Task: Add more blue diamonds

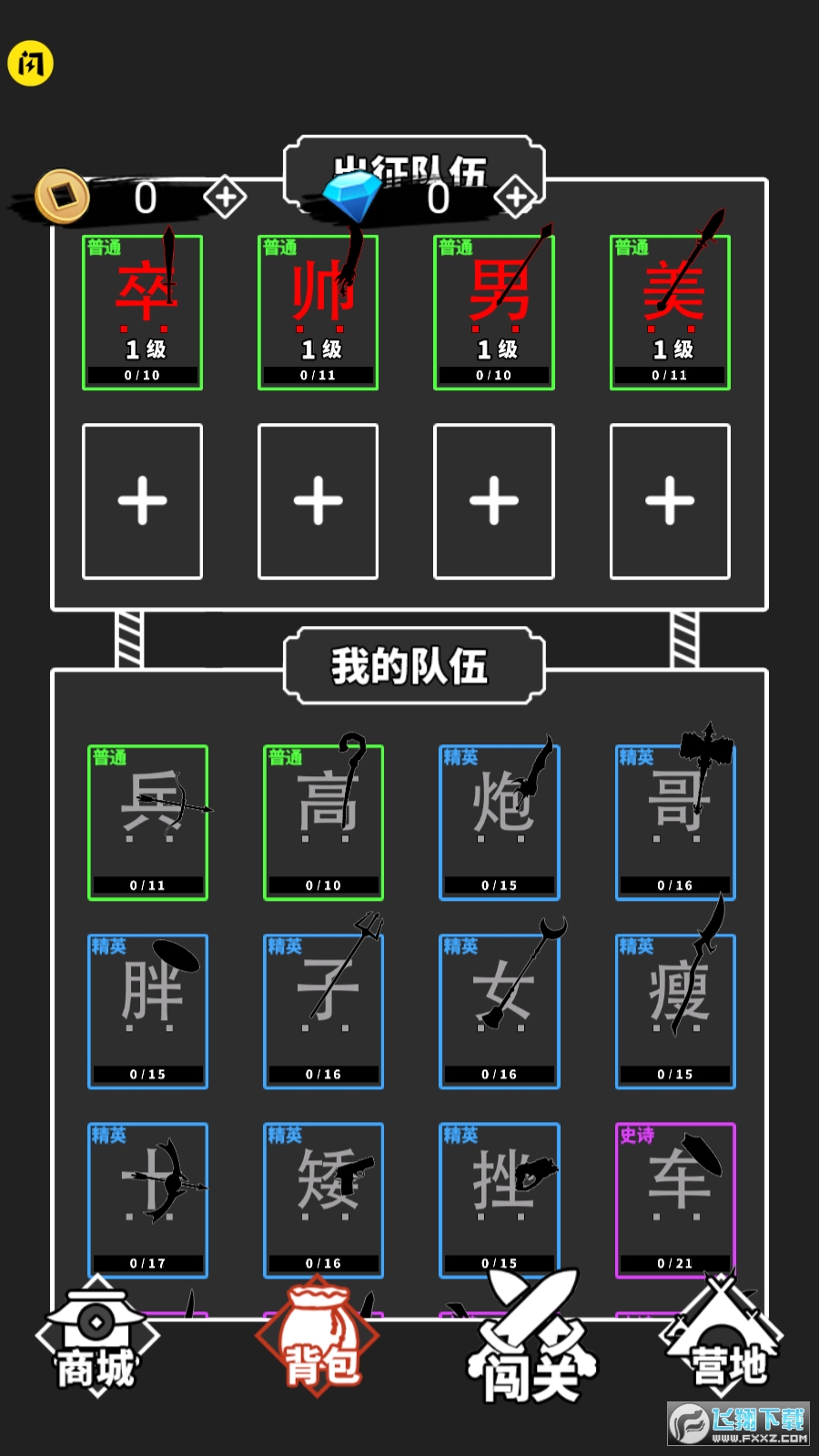Action: pyautogui.click(x=515, y=197)
